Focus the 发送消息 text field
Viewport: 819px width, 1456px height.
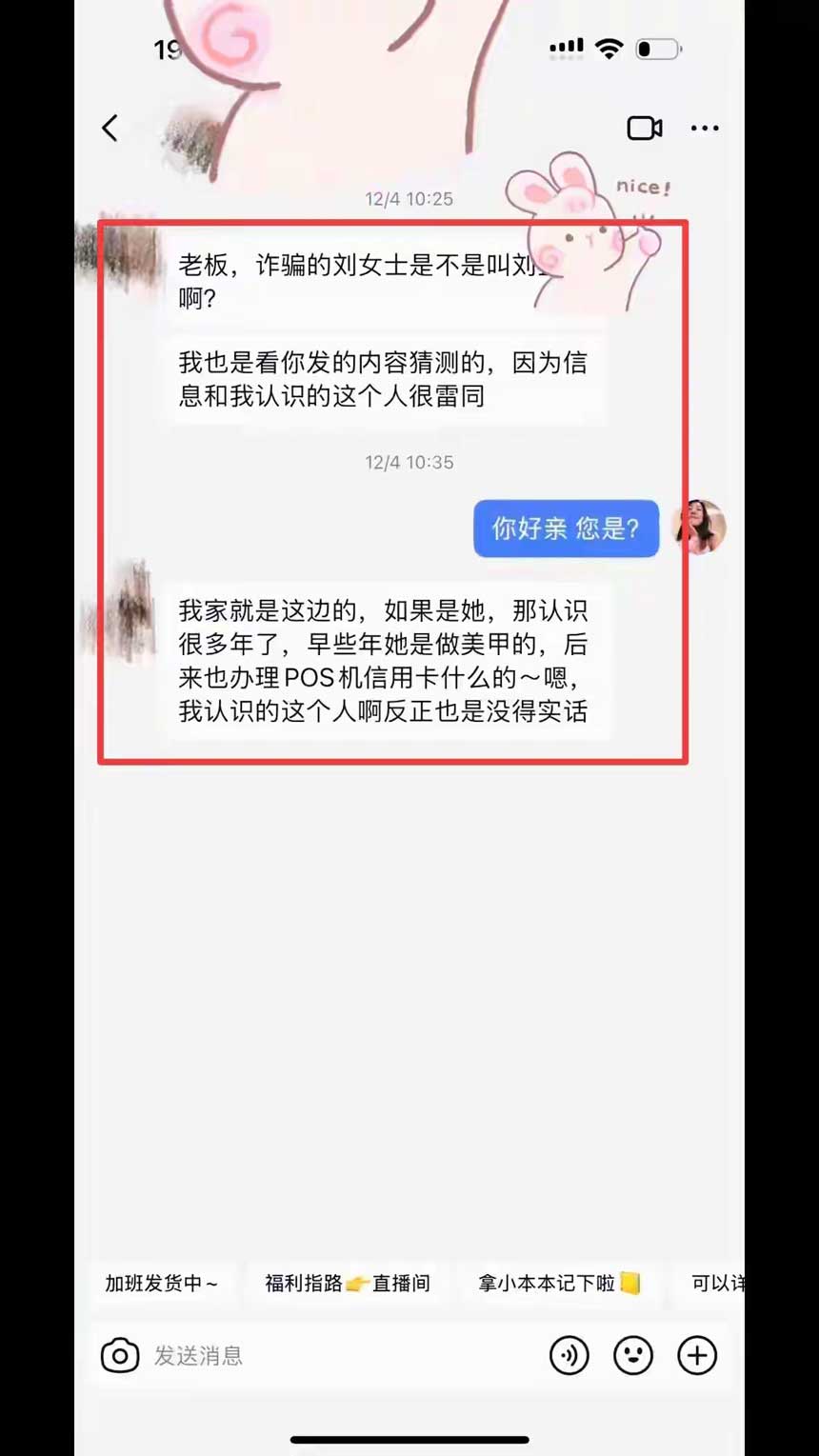click(x=333, y=1355)
